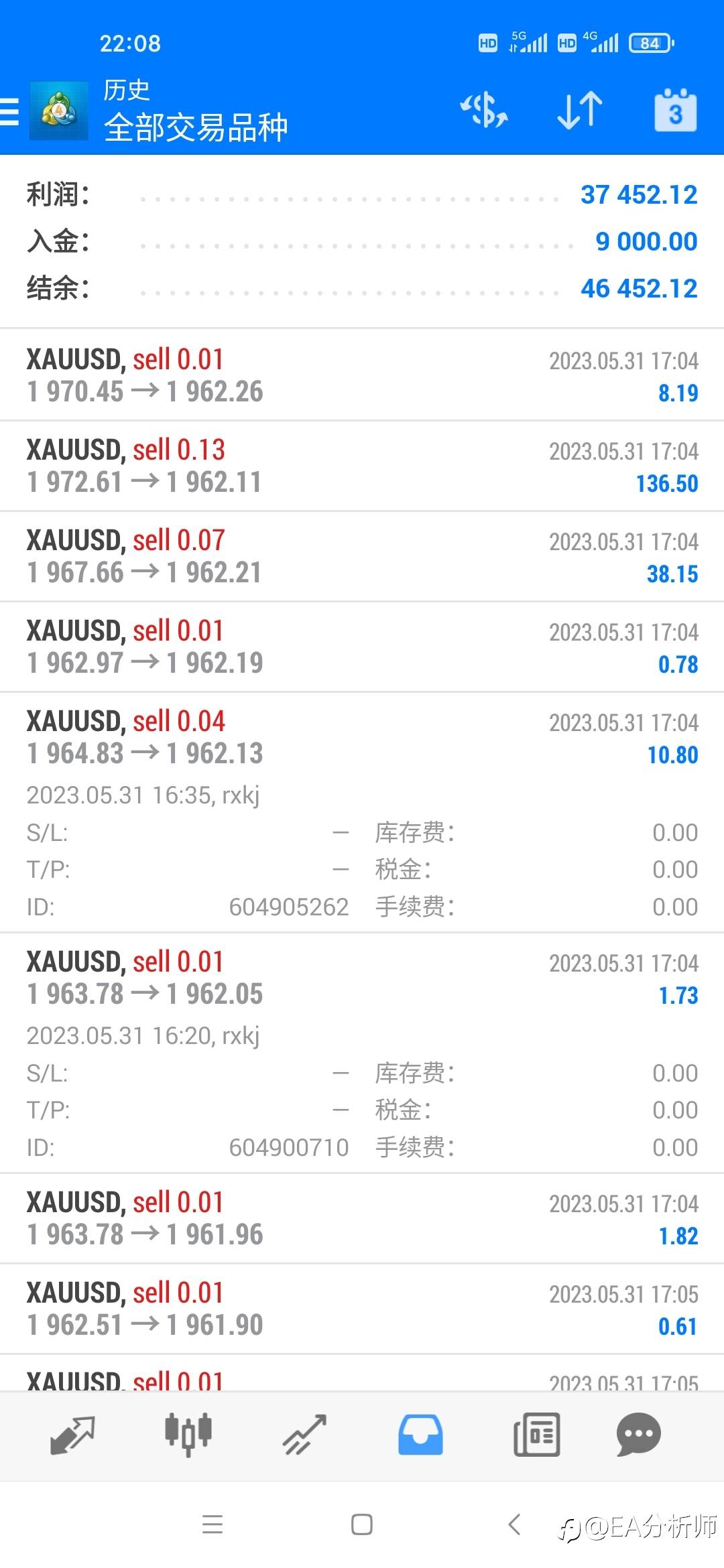The image size is (724, 1568).
Task: Expand the trade with profit 8.19
Action: pyautogui.click(x=362, y=375)
